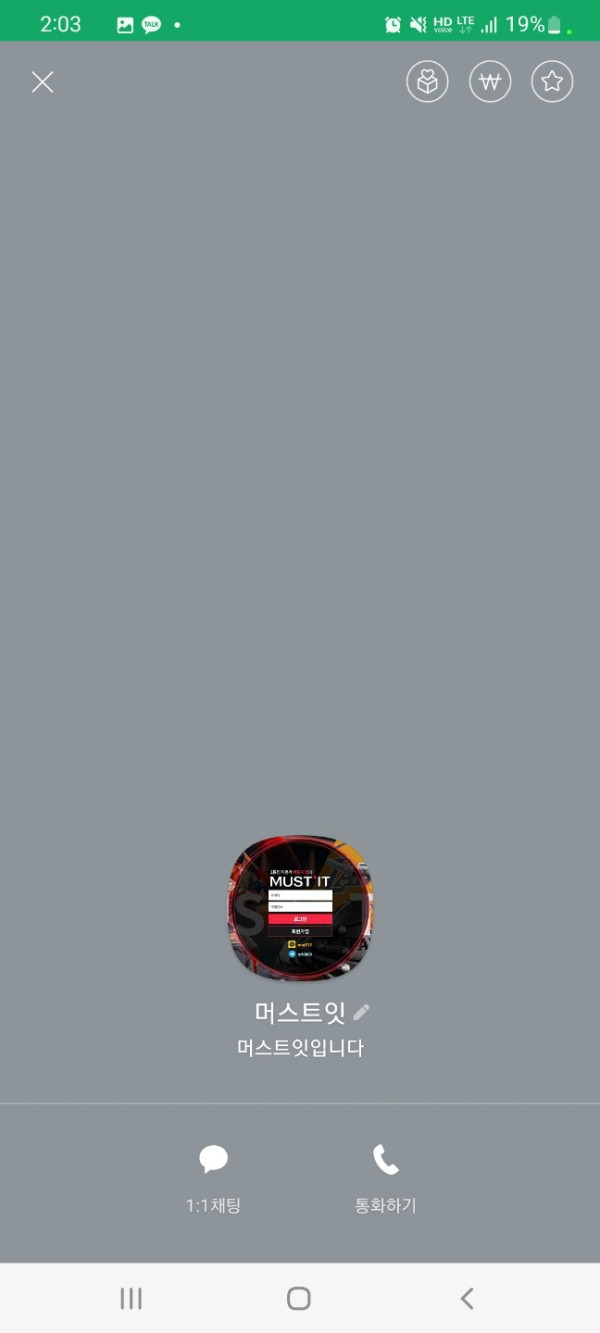Close the 머스트잇 profile screen
This screenshot has width=600, height=1333.
[42, 82]
